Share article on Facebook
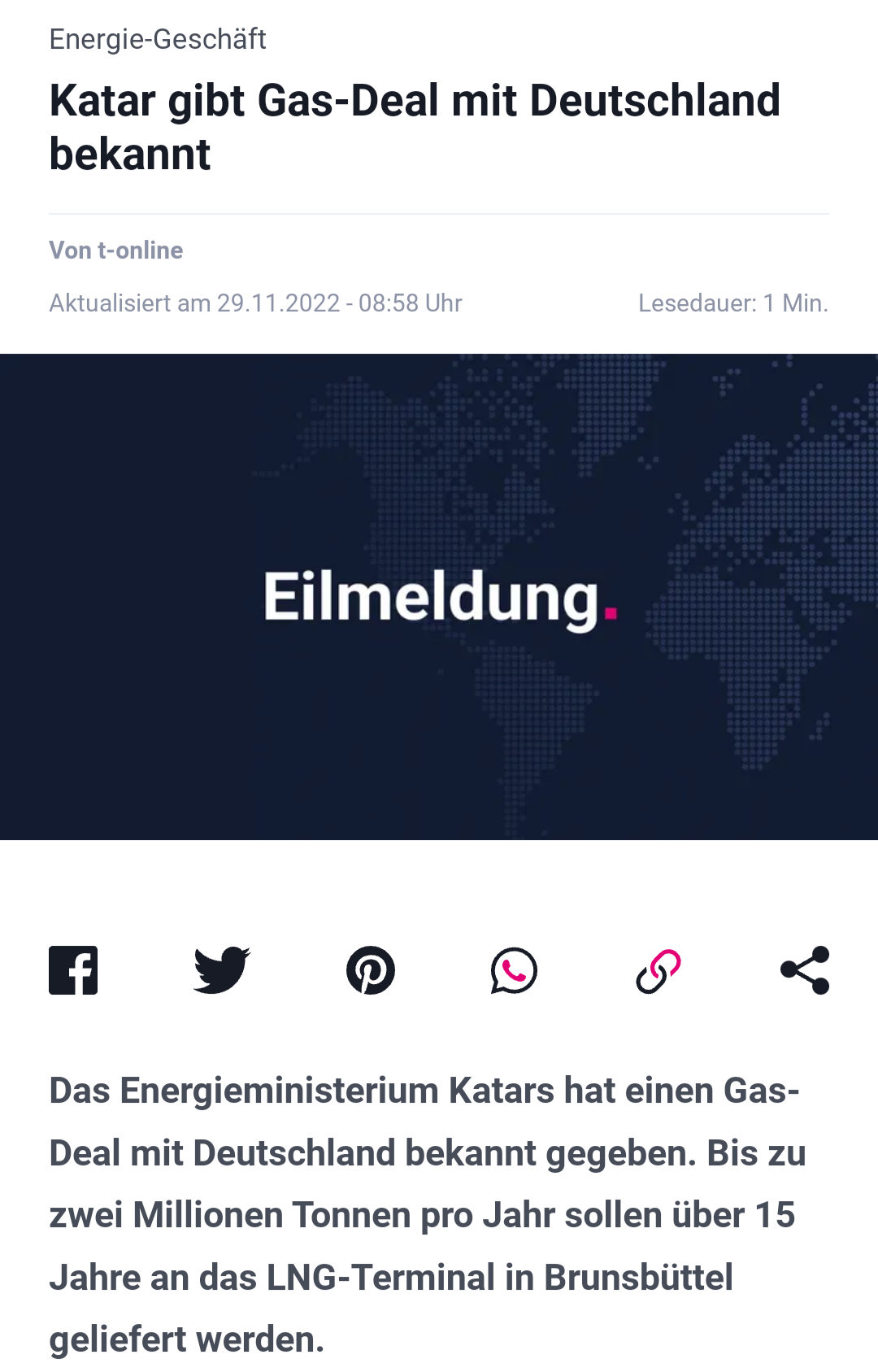The height and width of the screenshot is (1372, 878). [73, 969]
